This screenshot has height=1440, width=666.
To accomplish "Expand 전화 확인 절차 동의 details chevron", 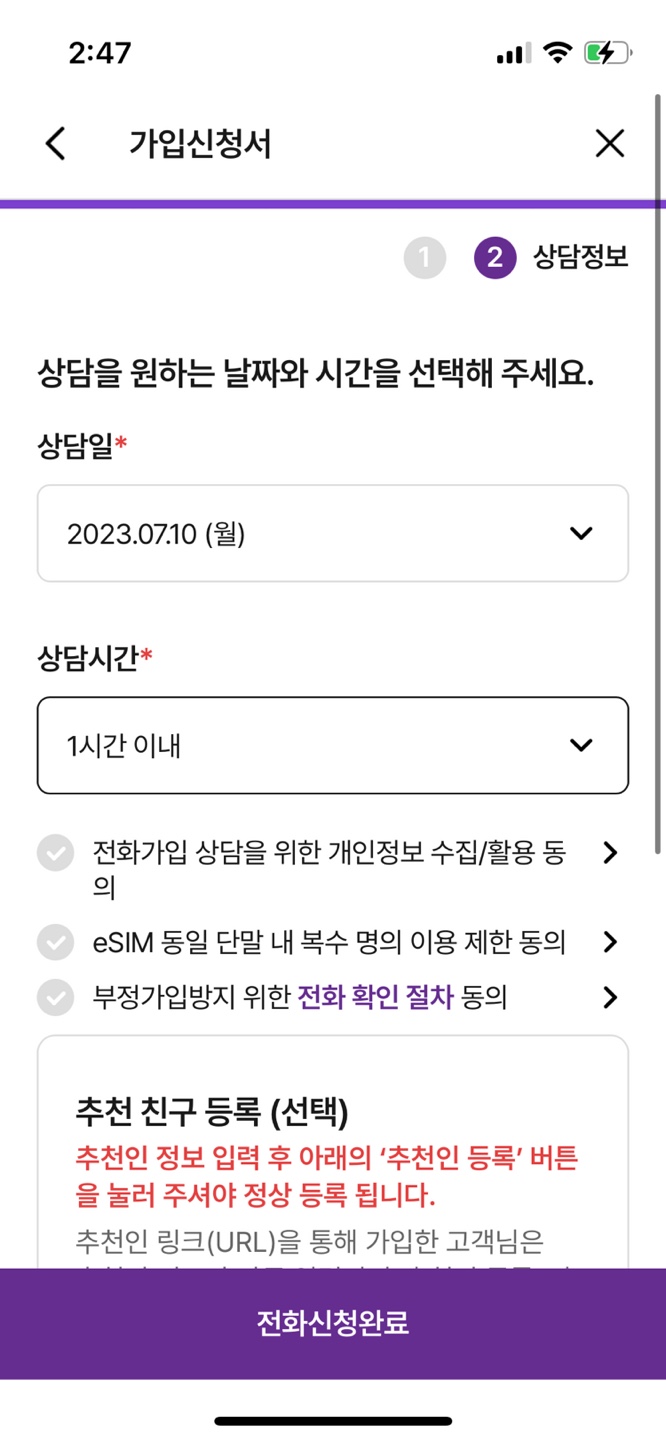I will point(610,997).
